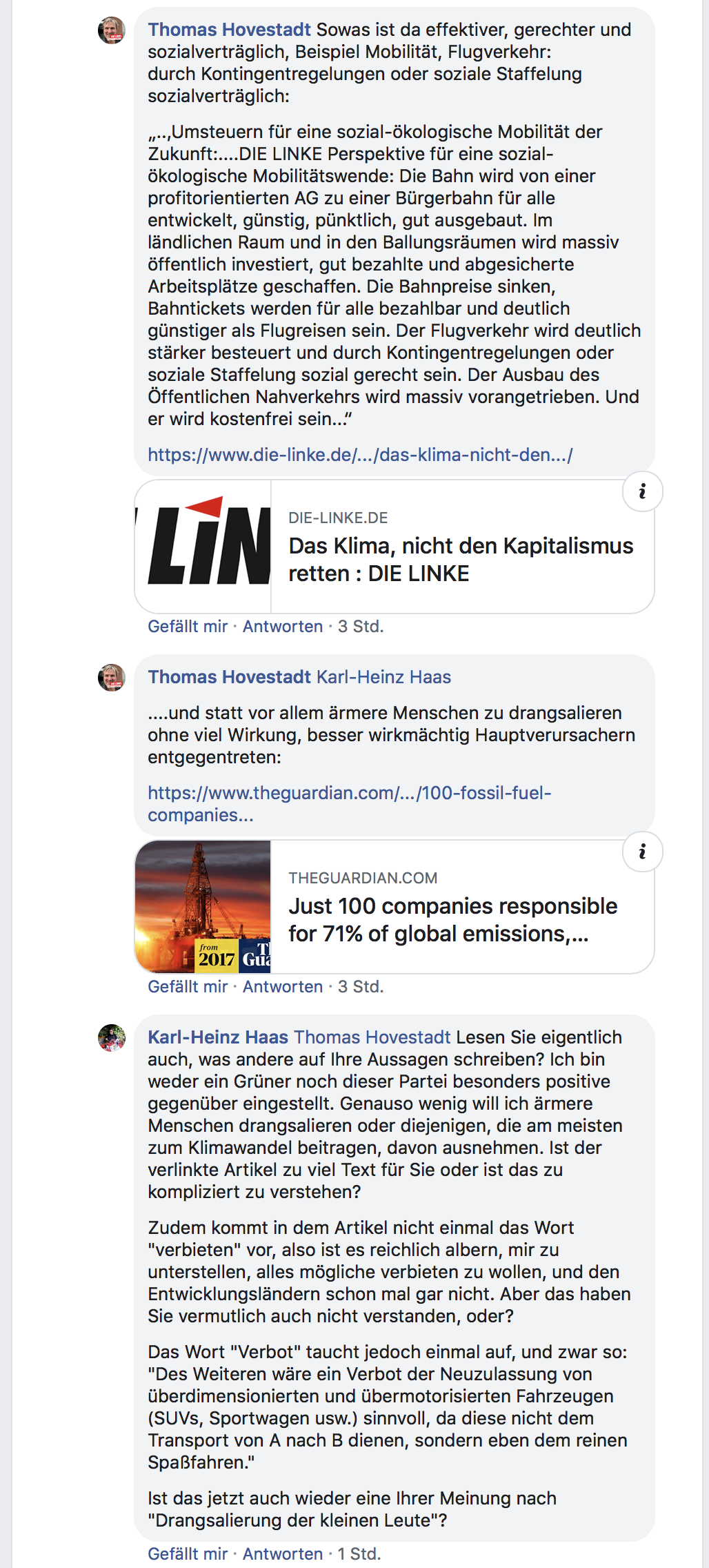Show info about the Guardian link
This screenshot has height=1568, width=709.
pyautogui.click(x=642, y=852)
